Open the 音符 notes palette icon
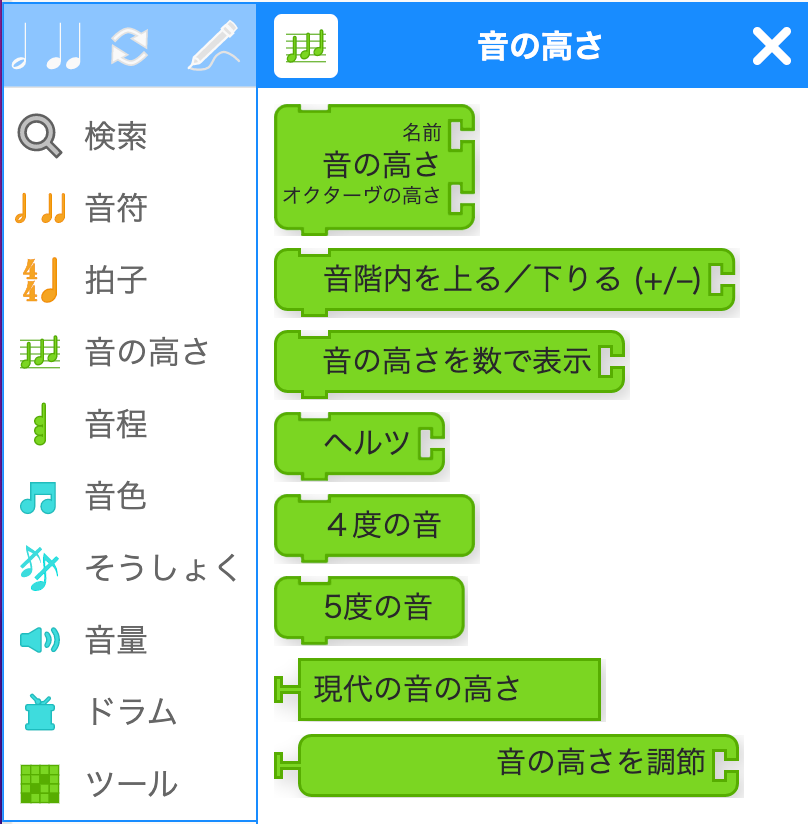 [40, 209]
